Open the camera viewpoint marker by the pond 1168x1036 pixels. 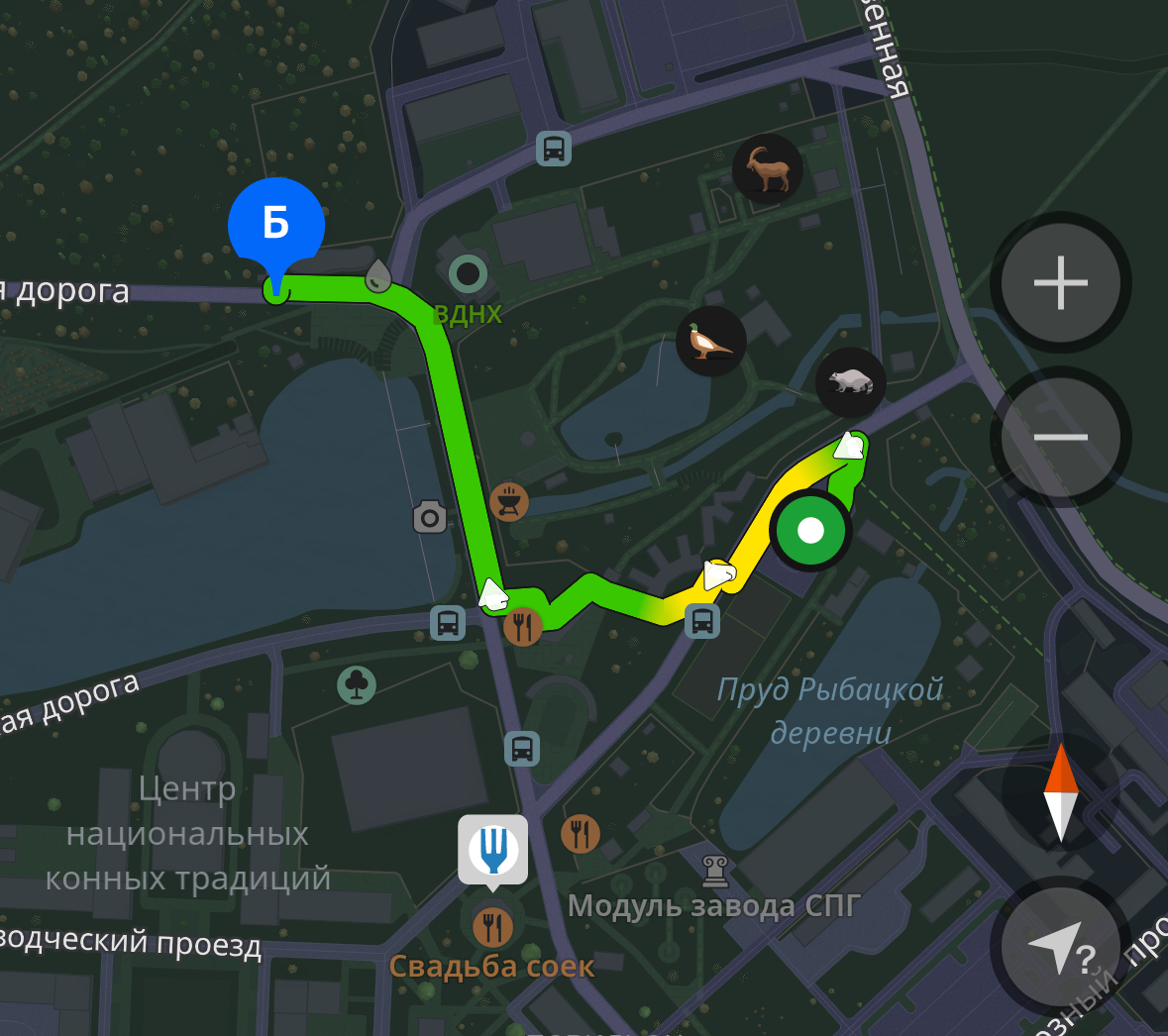[x=429, y=516]
